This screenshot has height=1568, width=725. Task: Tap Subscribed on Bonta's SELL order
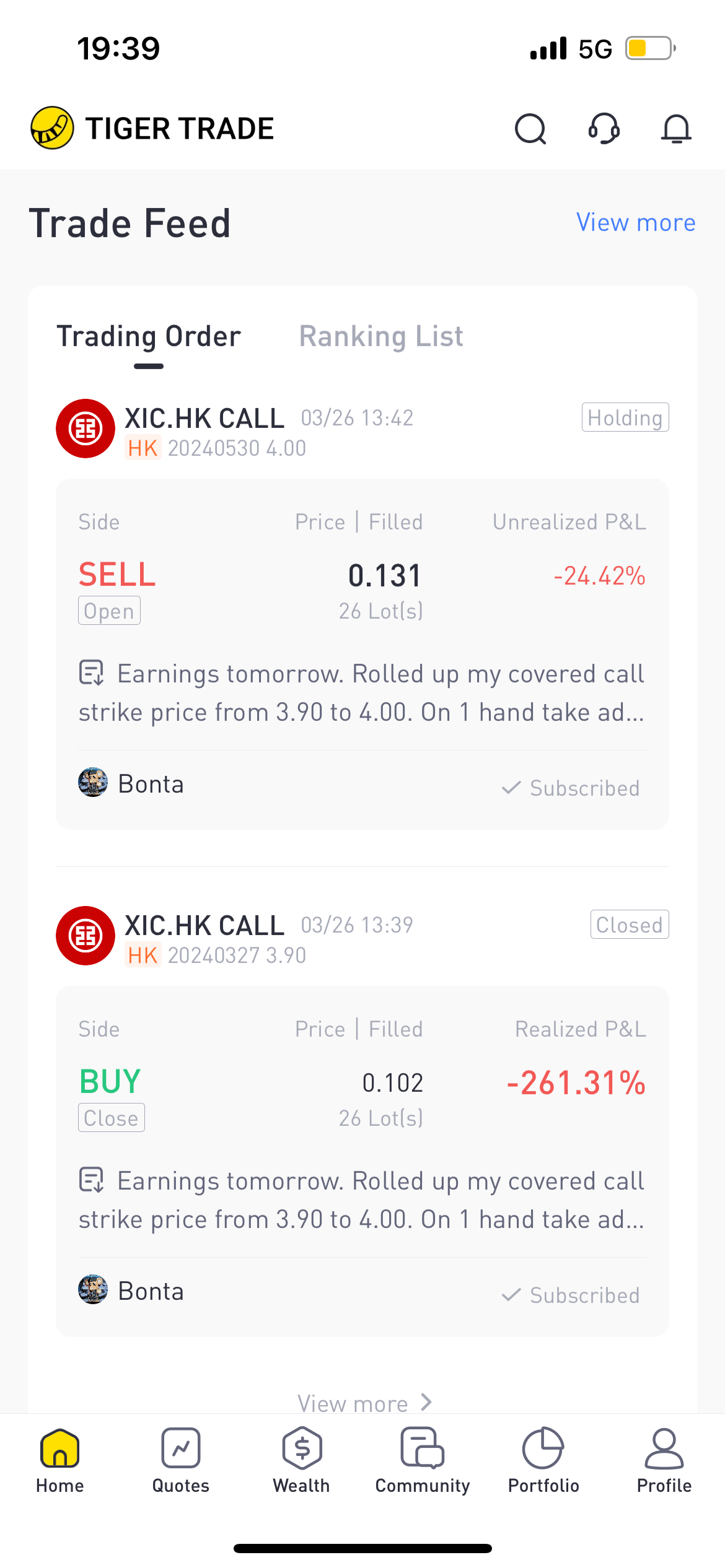[571, 788]
